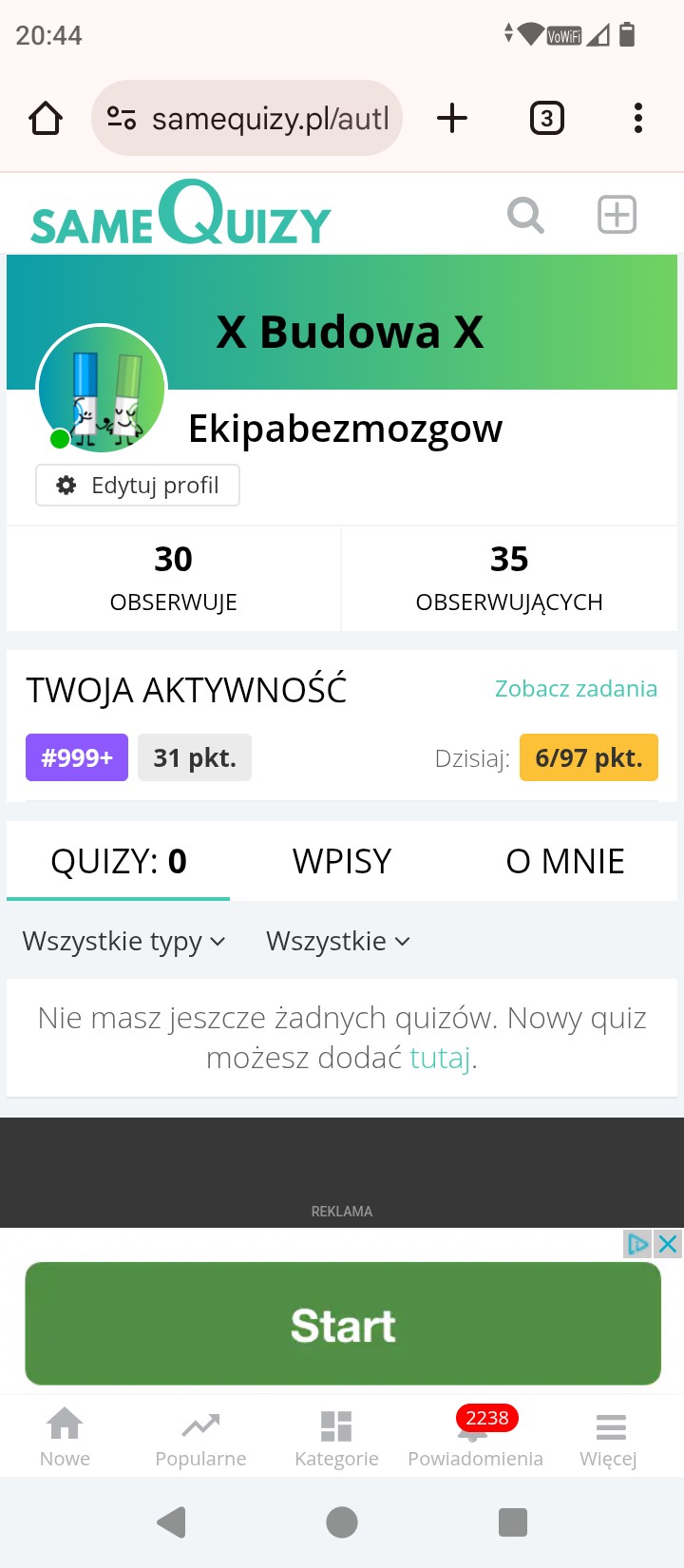View the 30 Obserwuje list
The image size is (684, 1568).
click(173, 577)
